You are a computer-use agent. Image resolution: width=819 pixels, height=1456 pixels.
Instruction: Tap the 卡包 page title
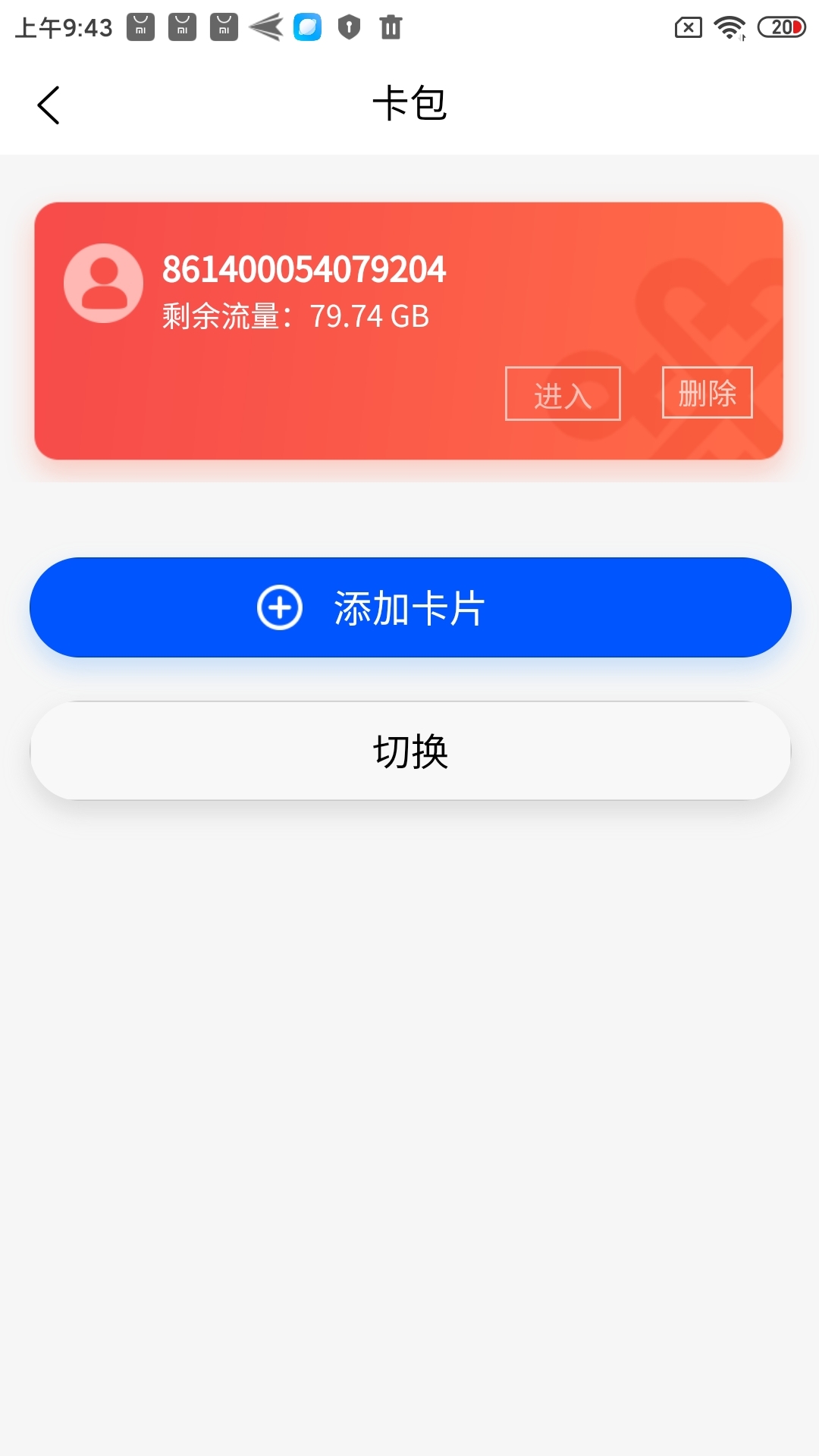(x=409, y=104)
